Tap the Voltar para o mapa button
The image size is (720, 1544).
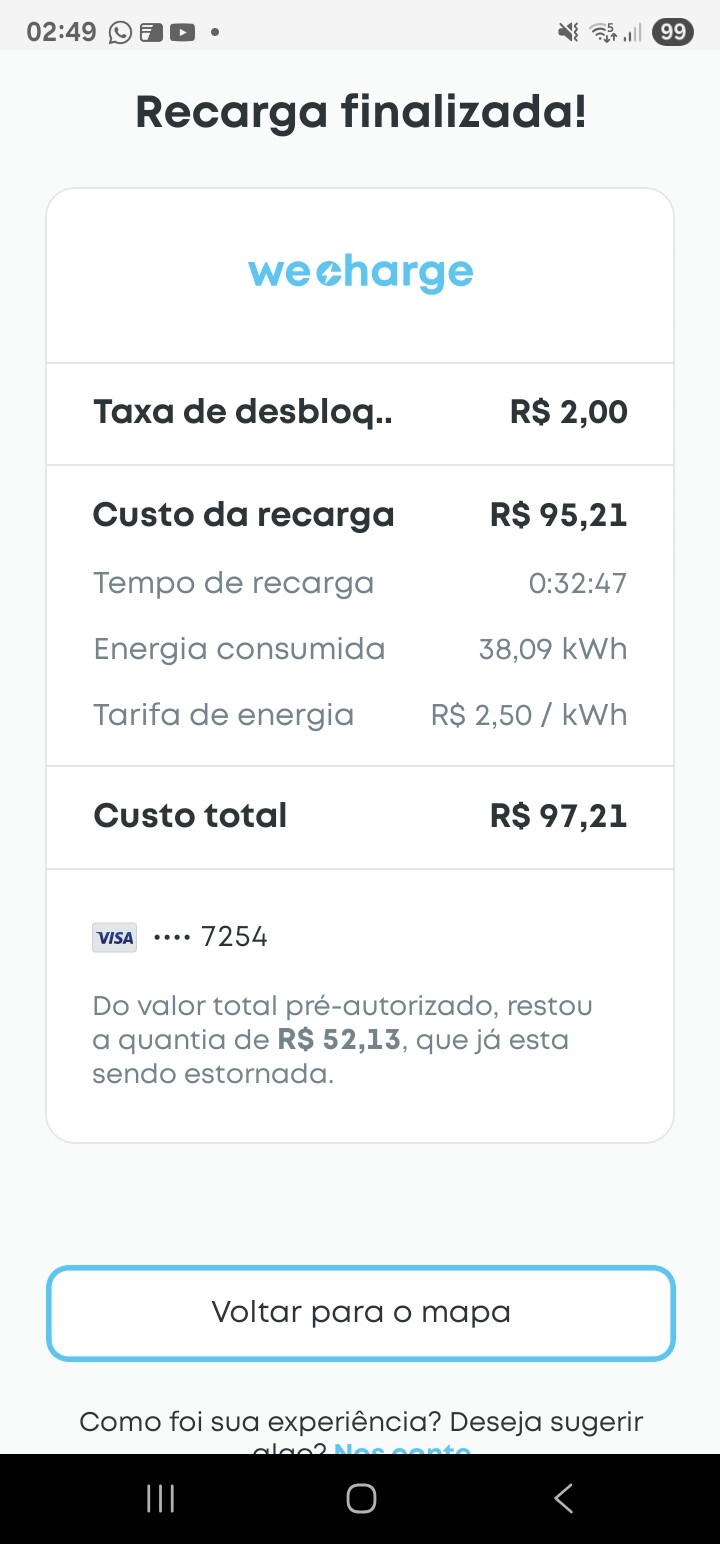click(360, 1312)
